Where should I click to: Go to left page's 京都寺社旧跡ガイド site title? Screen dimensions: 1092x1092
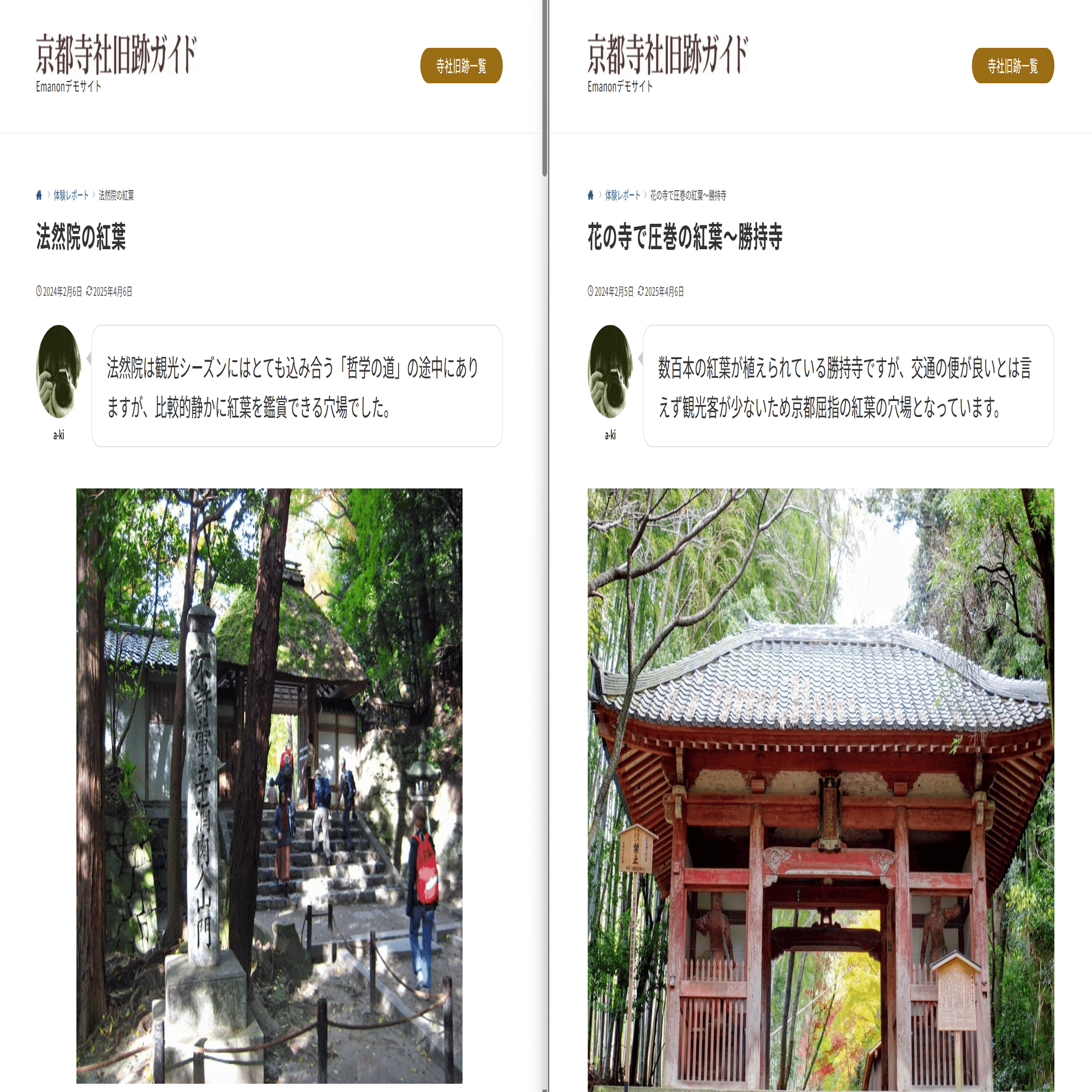pos(116,54)
